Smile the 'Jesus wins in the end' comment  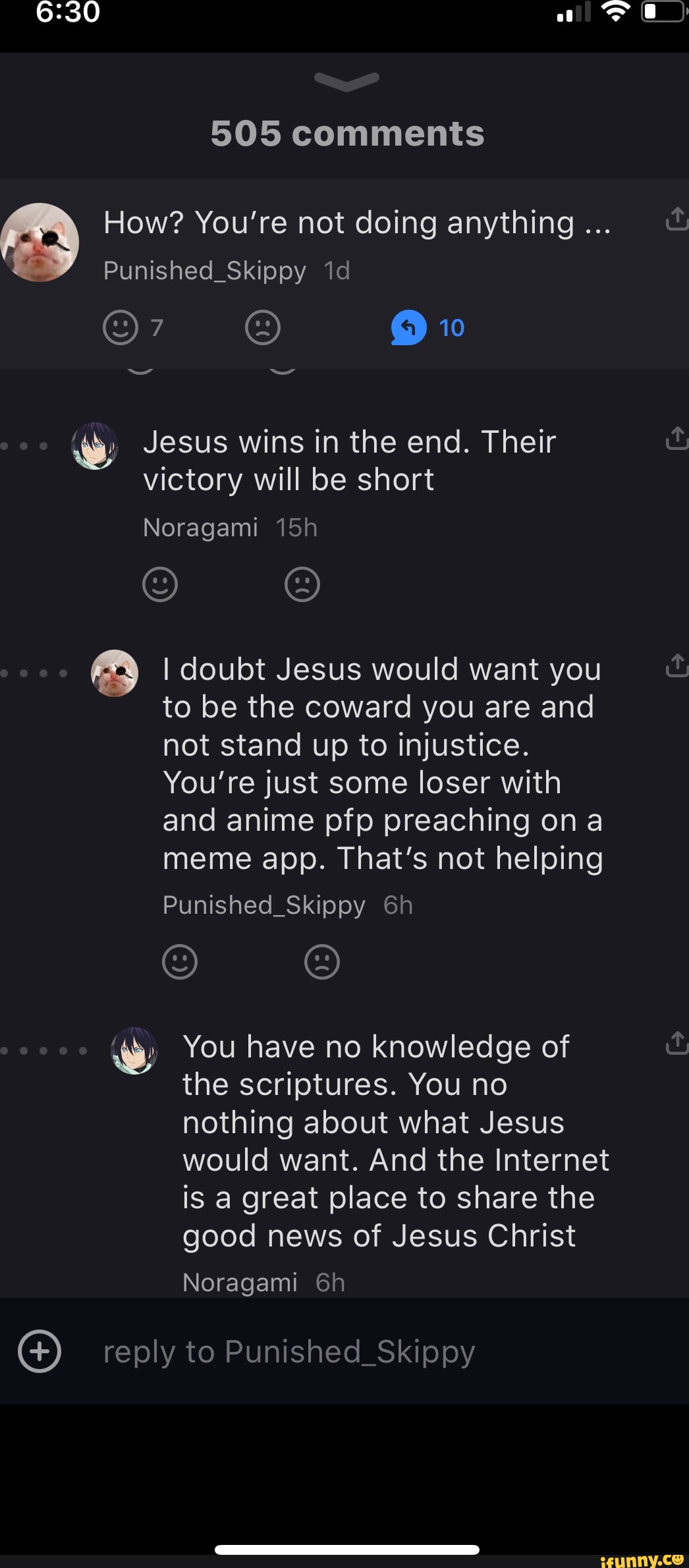pyautogui.click(x=160, y=584)
